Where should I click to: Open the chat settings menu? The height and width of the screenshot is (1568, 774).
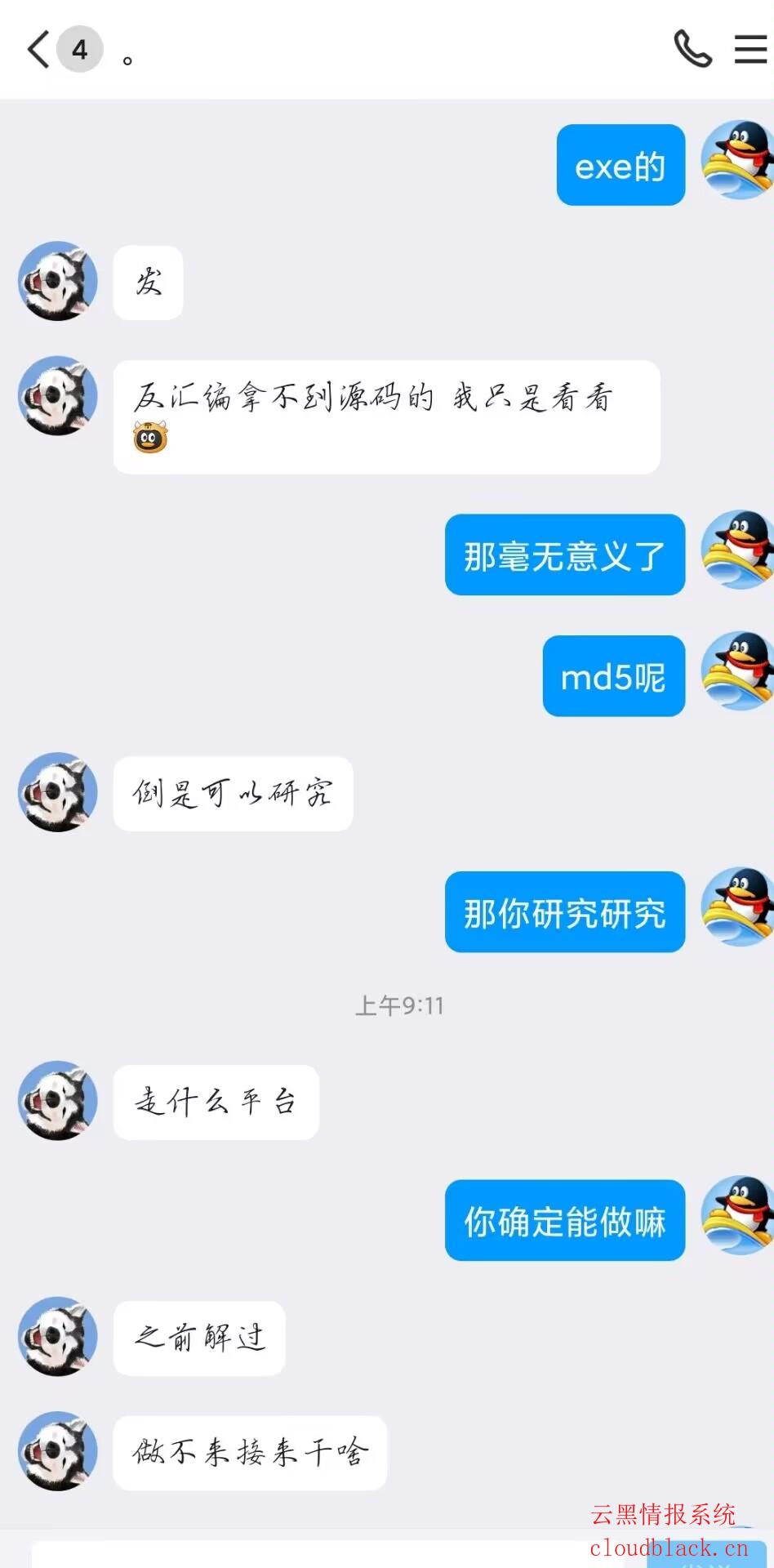(x=750, y=49)
